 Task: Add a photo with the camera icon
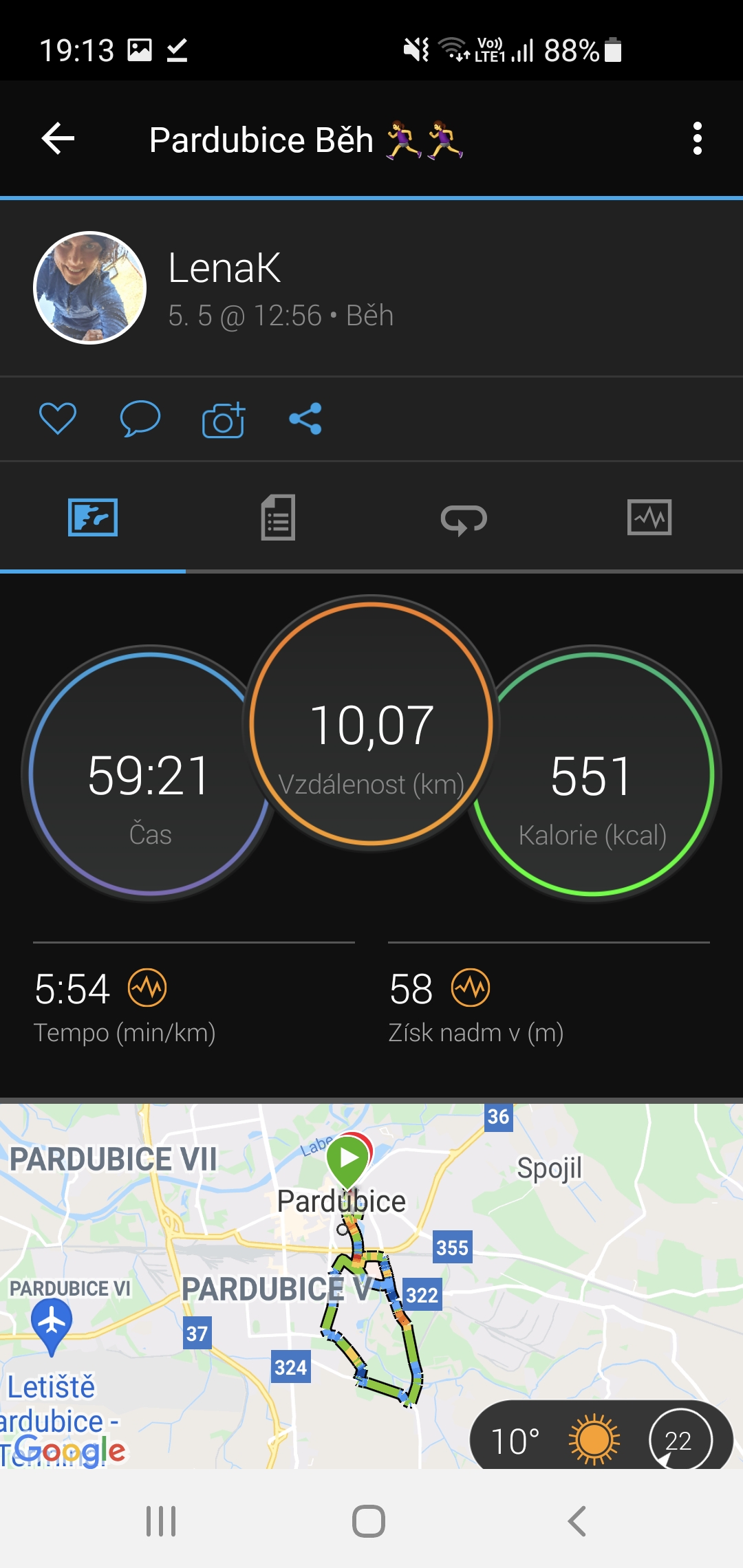(x=224, y=419)
